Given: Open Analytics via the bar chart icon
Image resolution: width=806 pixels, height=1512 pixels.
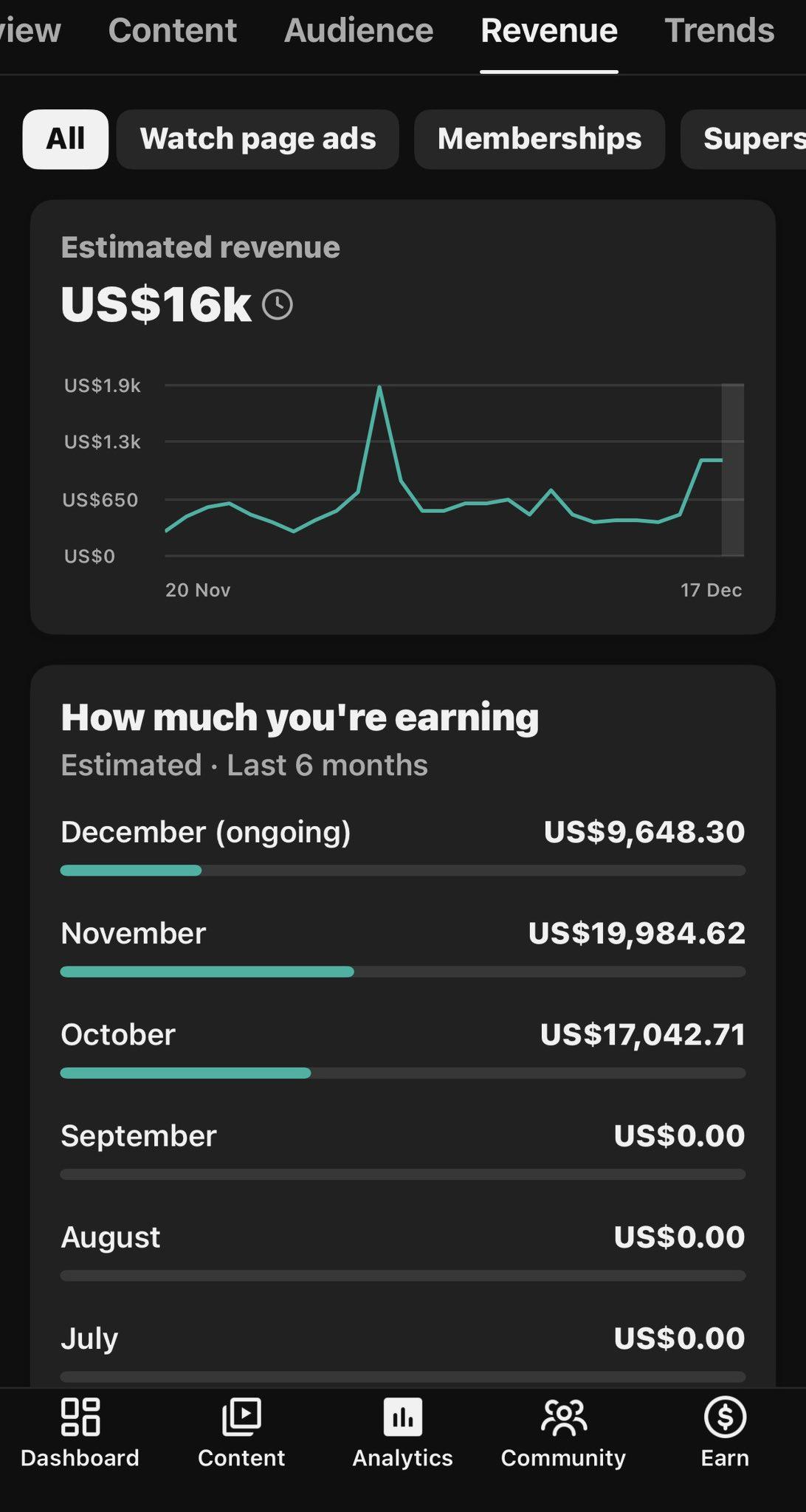Looking at the screenshot, I should 402,1432.
